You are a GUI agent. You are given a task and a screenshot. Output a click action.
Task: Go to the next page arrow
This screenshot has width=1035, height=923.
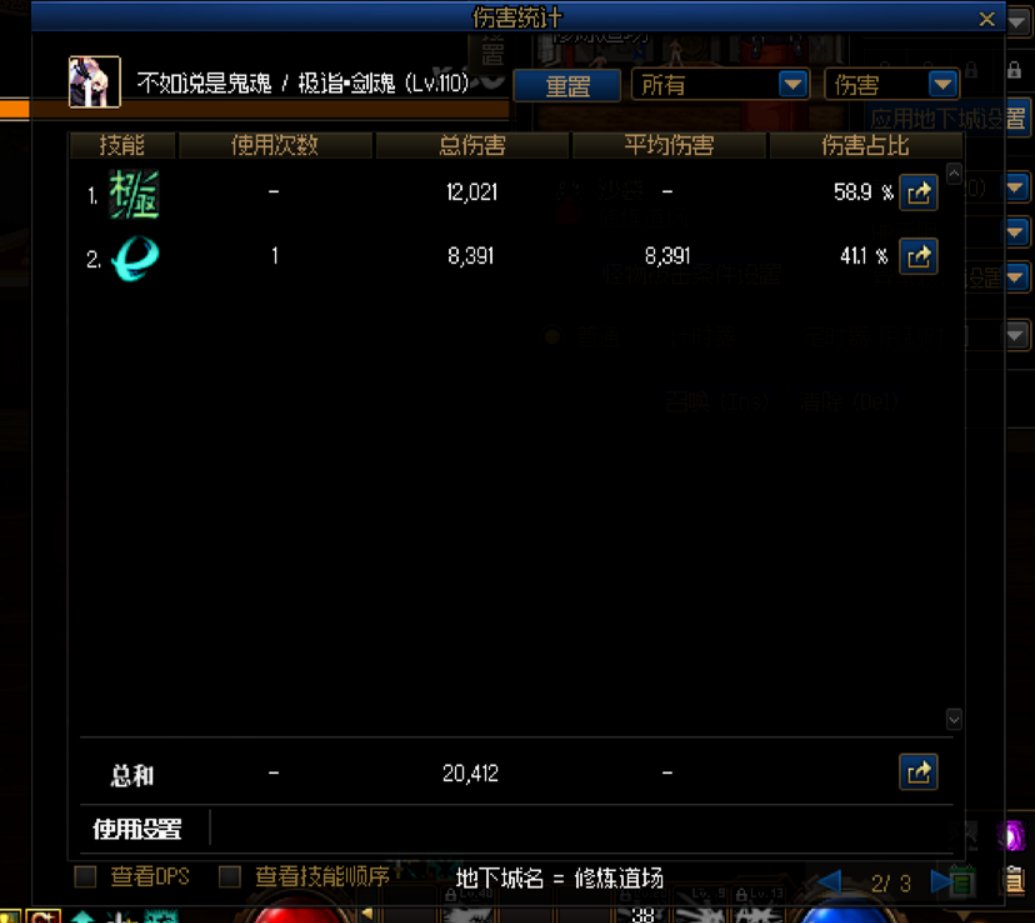(940, 882)
